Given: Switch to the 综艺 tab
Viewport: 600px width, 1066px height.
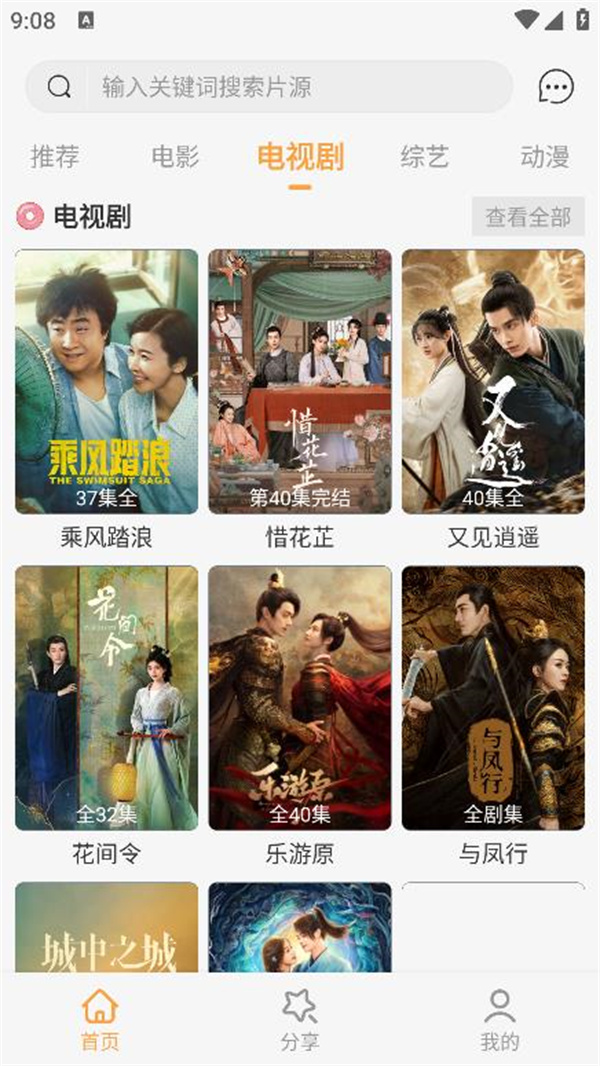Looking at the screenshot, I should (x=425, y=157).
